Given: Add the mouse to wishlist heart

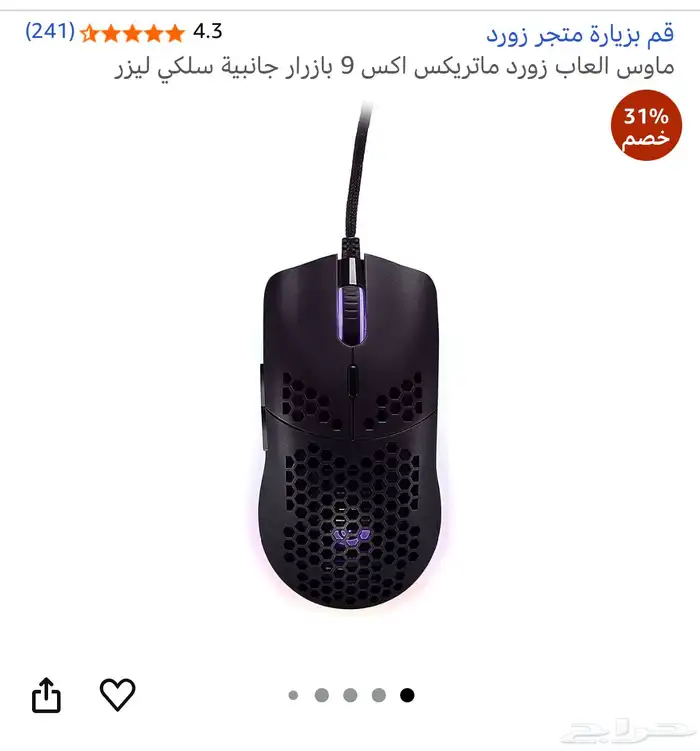Looking at the screenshot, I should [118, 694].
